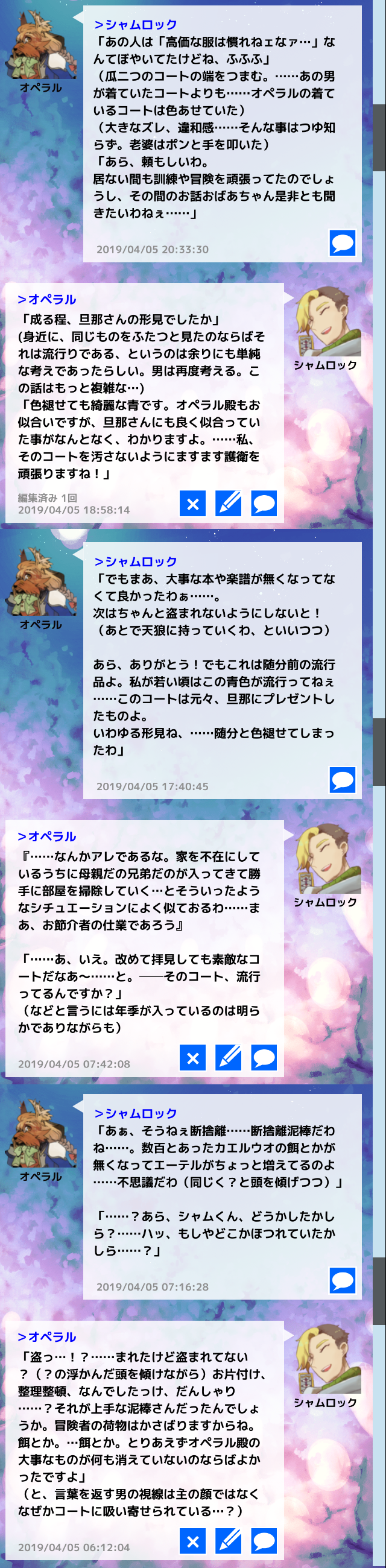
Task: Reply to the 07:42:08 message
Action: tap(264, 1058)
